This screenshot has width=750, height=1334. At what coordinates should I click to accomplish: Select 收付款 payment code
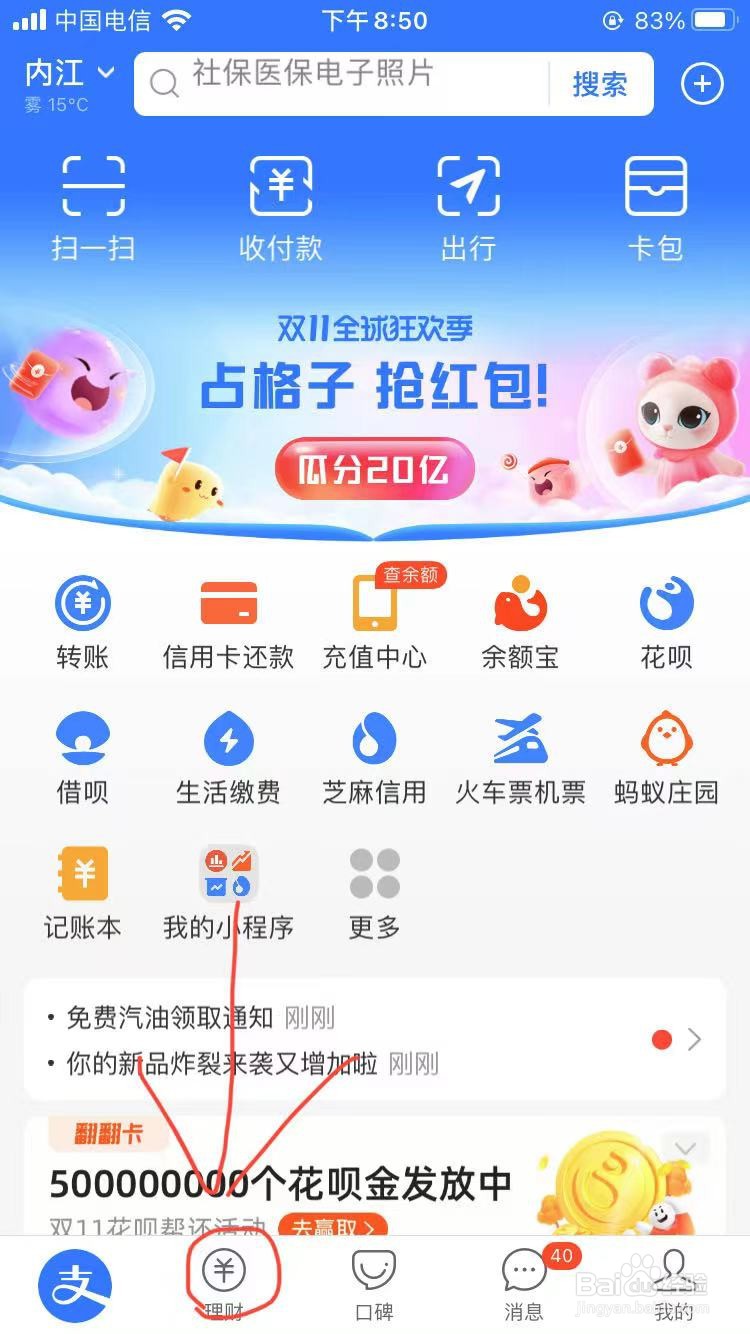281,205
